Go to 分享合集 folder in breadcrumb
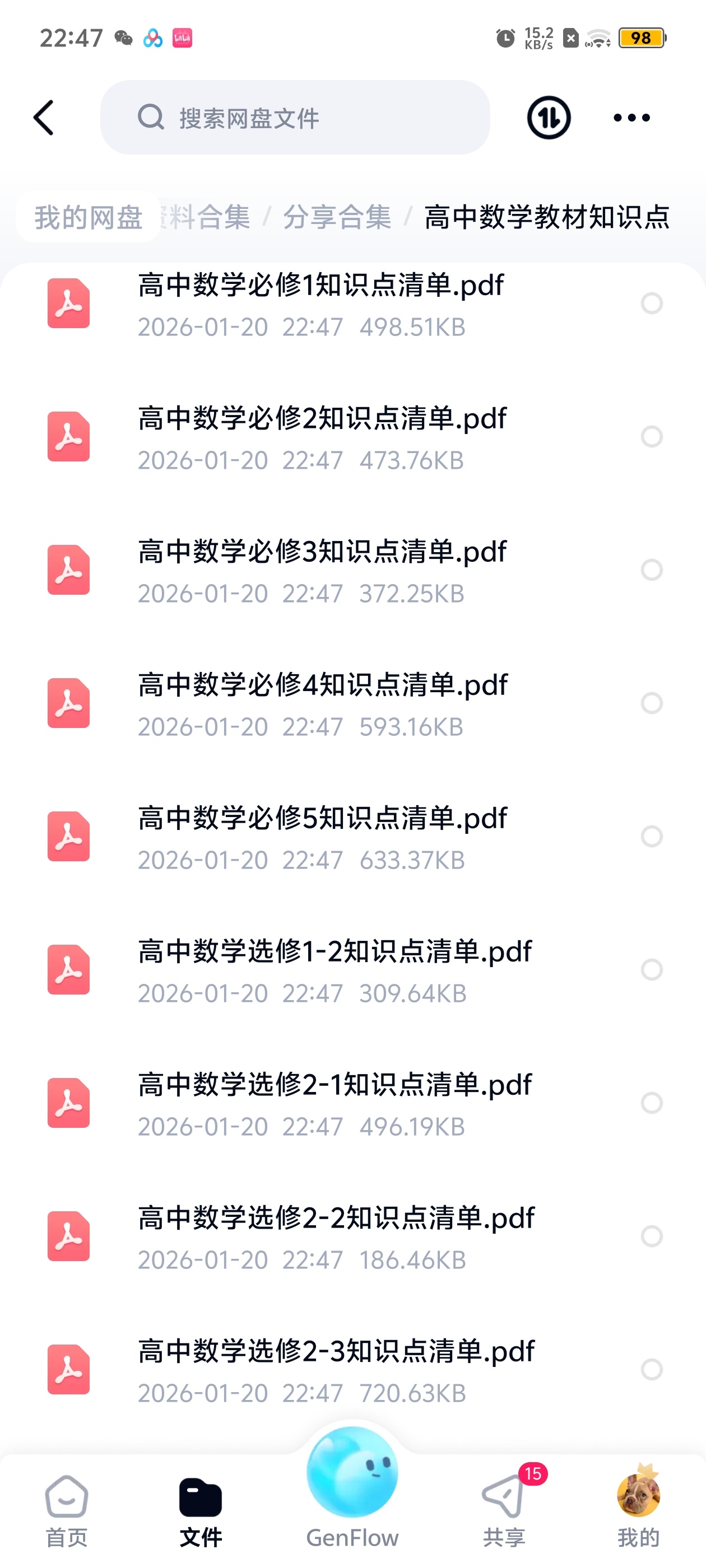The image size is (706, 1568). tap(337, 217)
